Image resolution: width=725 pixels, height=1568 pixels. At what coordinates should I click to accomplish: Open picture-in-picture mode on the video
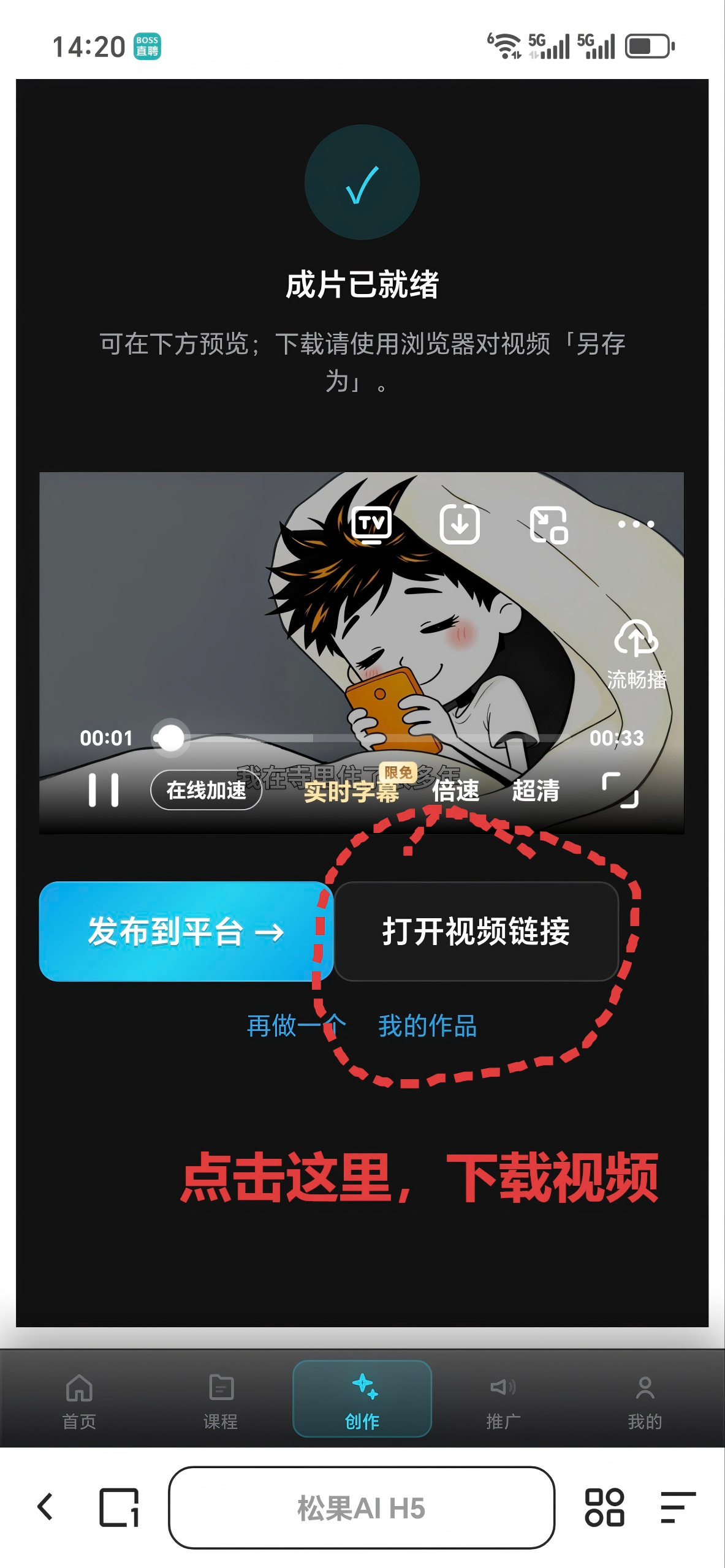click(548, 525)
